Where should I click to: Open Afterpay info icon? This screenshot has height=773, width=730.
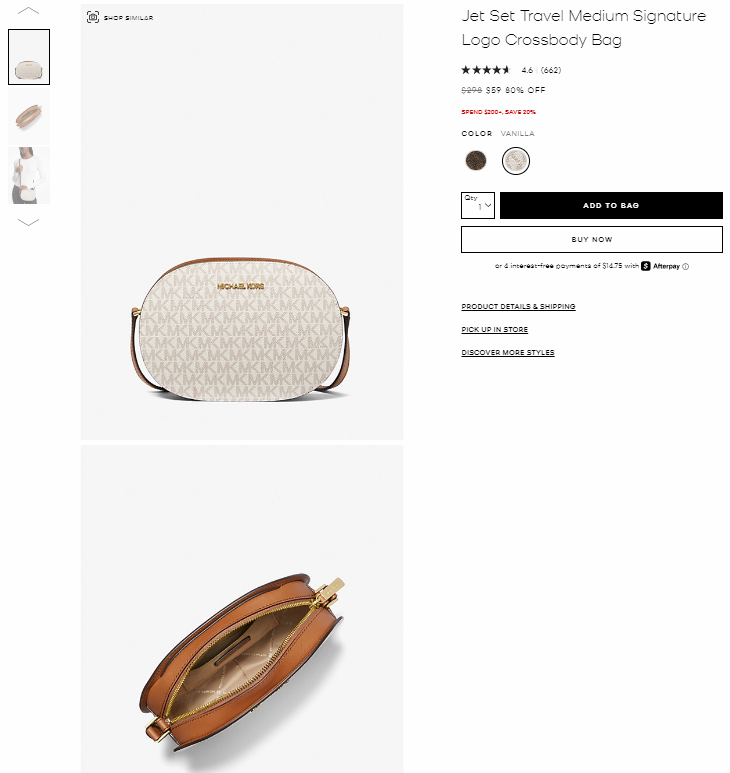click(x=686, y=266)
